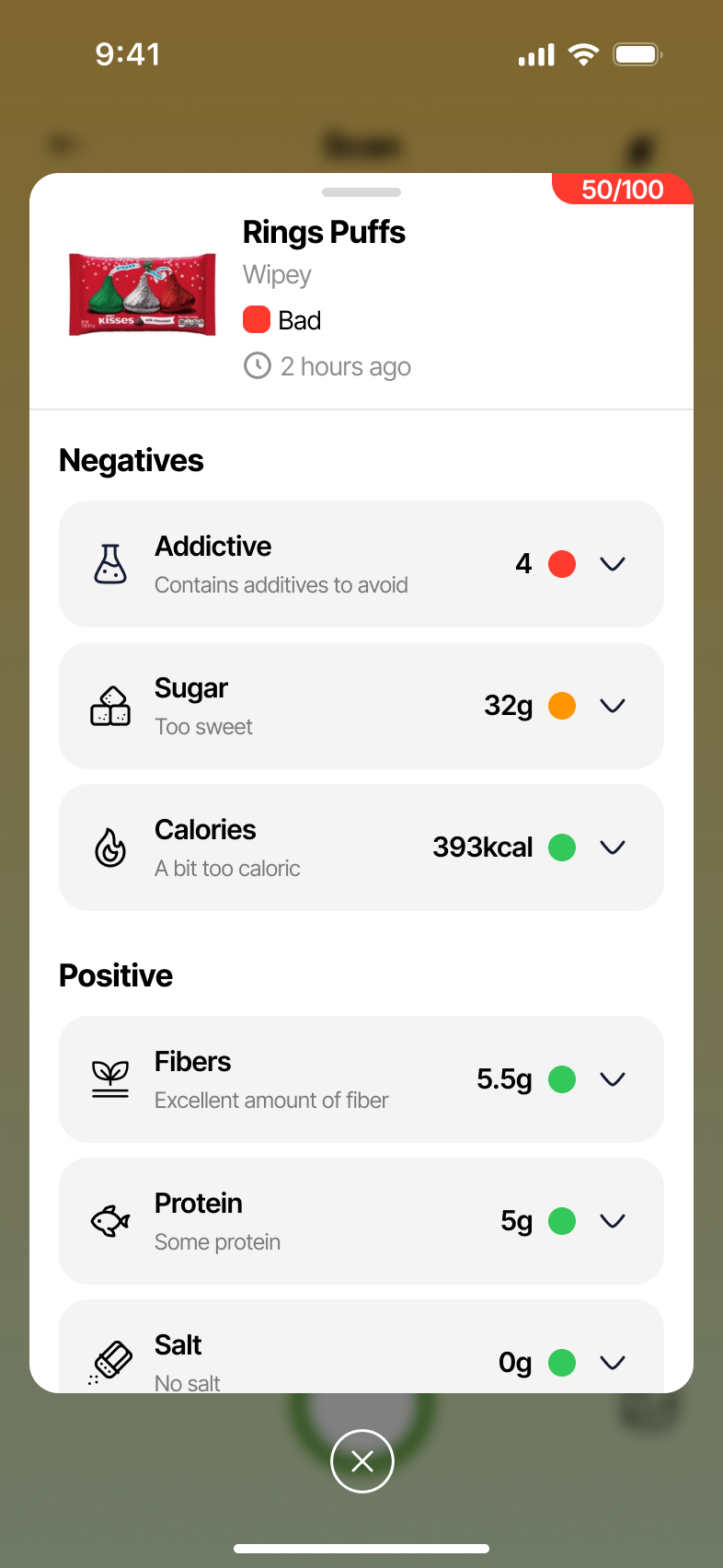Expand the Salt row
The image size is (723, 1568).
[613, 1363]
